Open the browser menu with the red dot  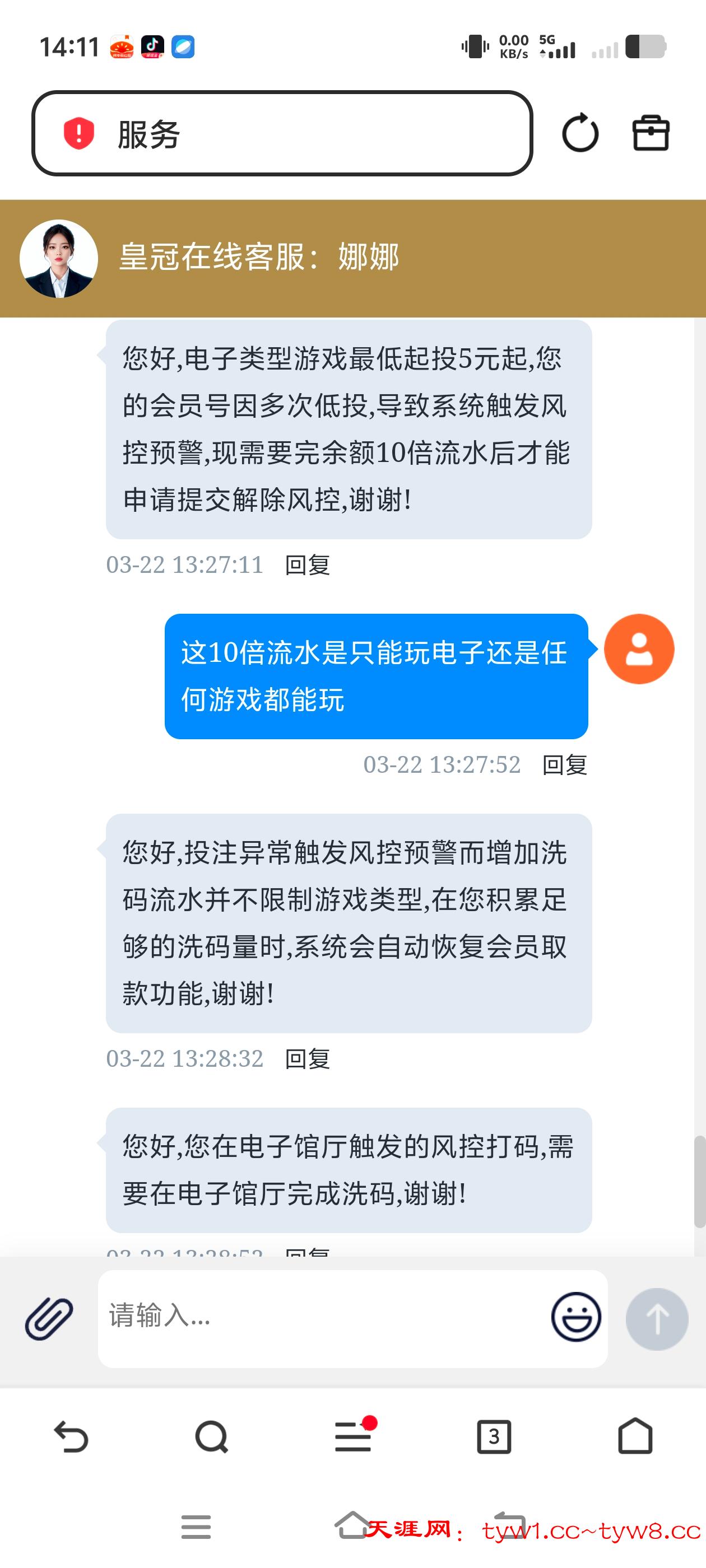354,1437
